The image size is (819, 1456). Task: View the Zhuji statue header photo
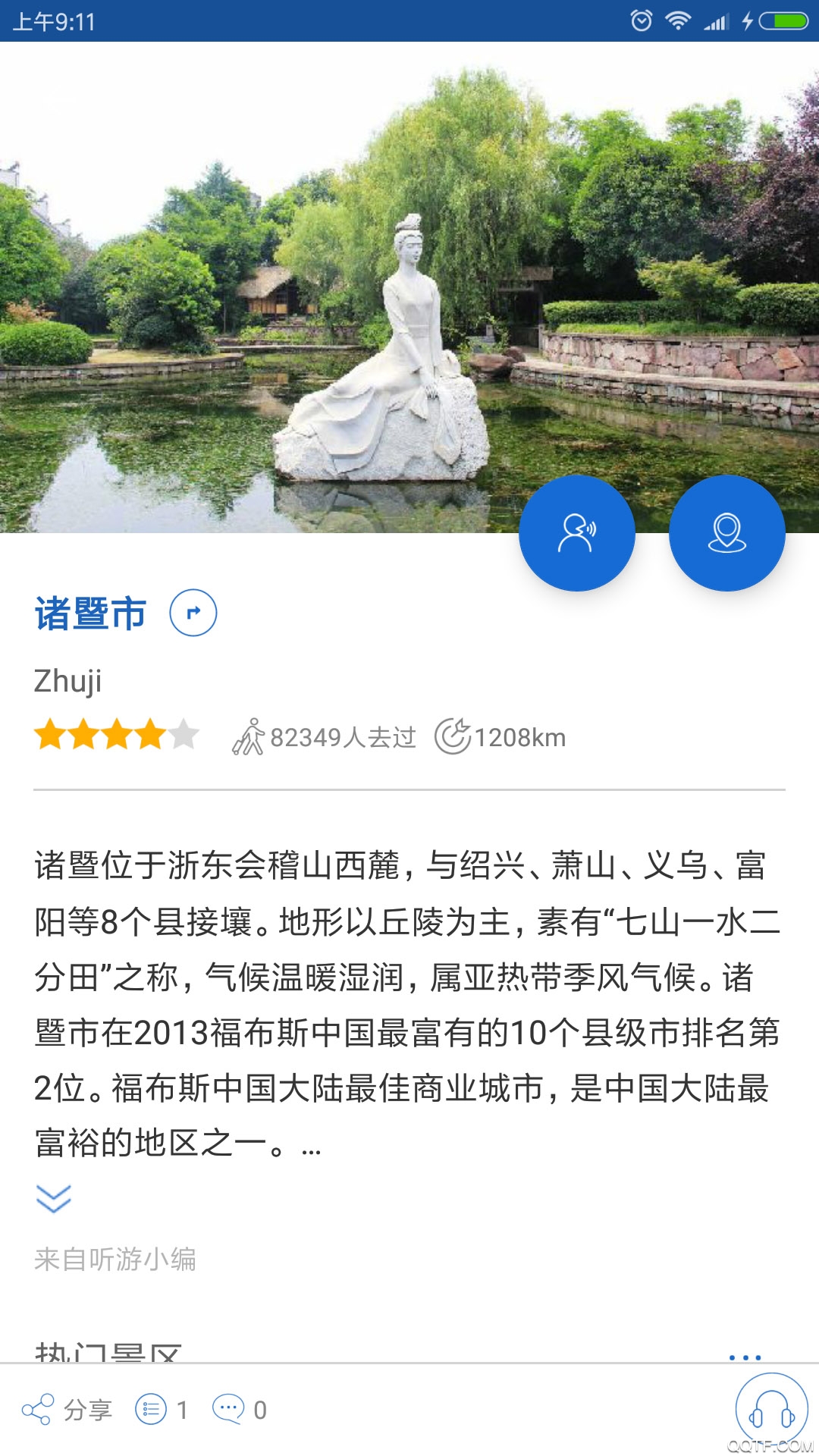409,287
